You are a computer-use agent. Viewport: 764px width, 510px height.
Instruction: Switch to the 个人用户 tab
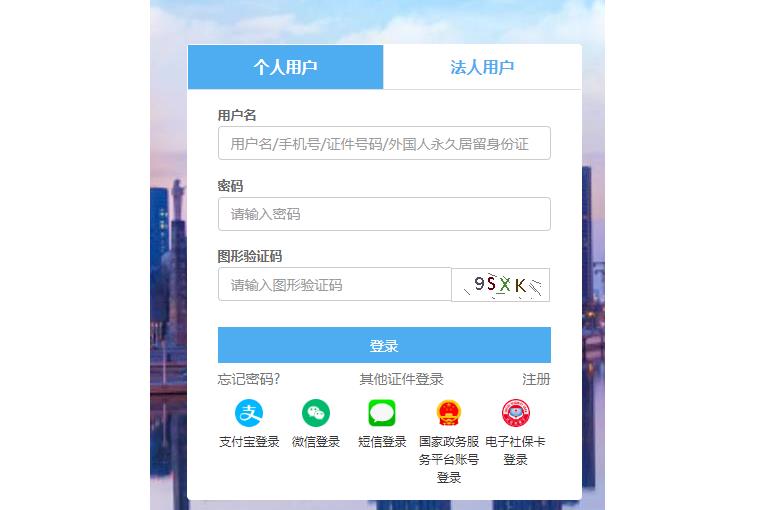click(285, 67)
